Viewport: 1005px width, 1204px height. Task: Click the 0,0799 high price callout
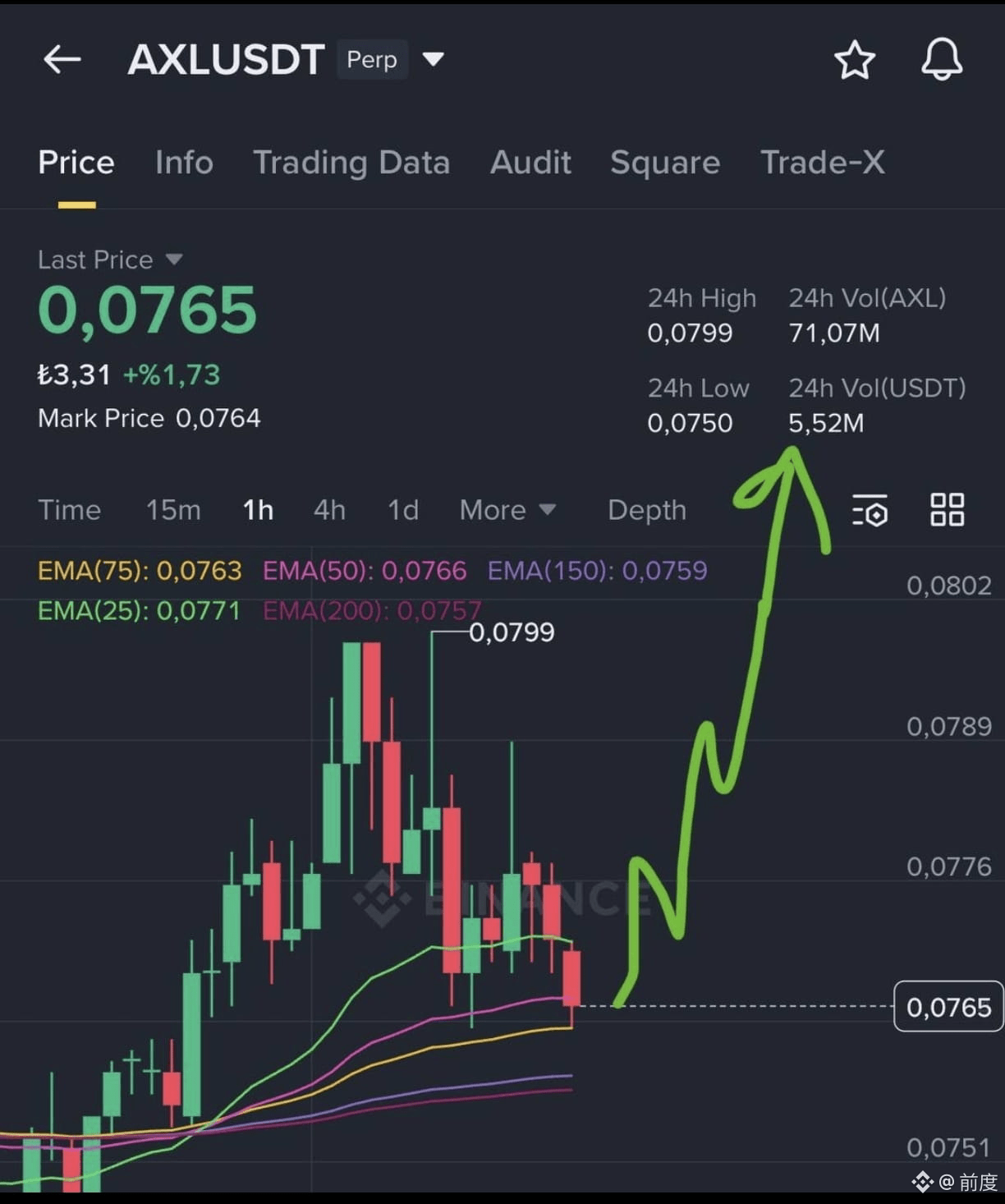(x=512, y=632)
